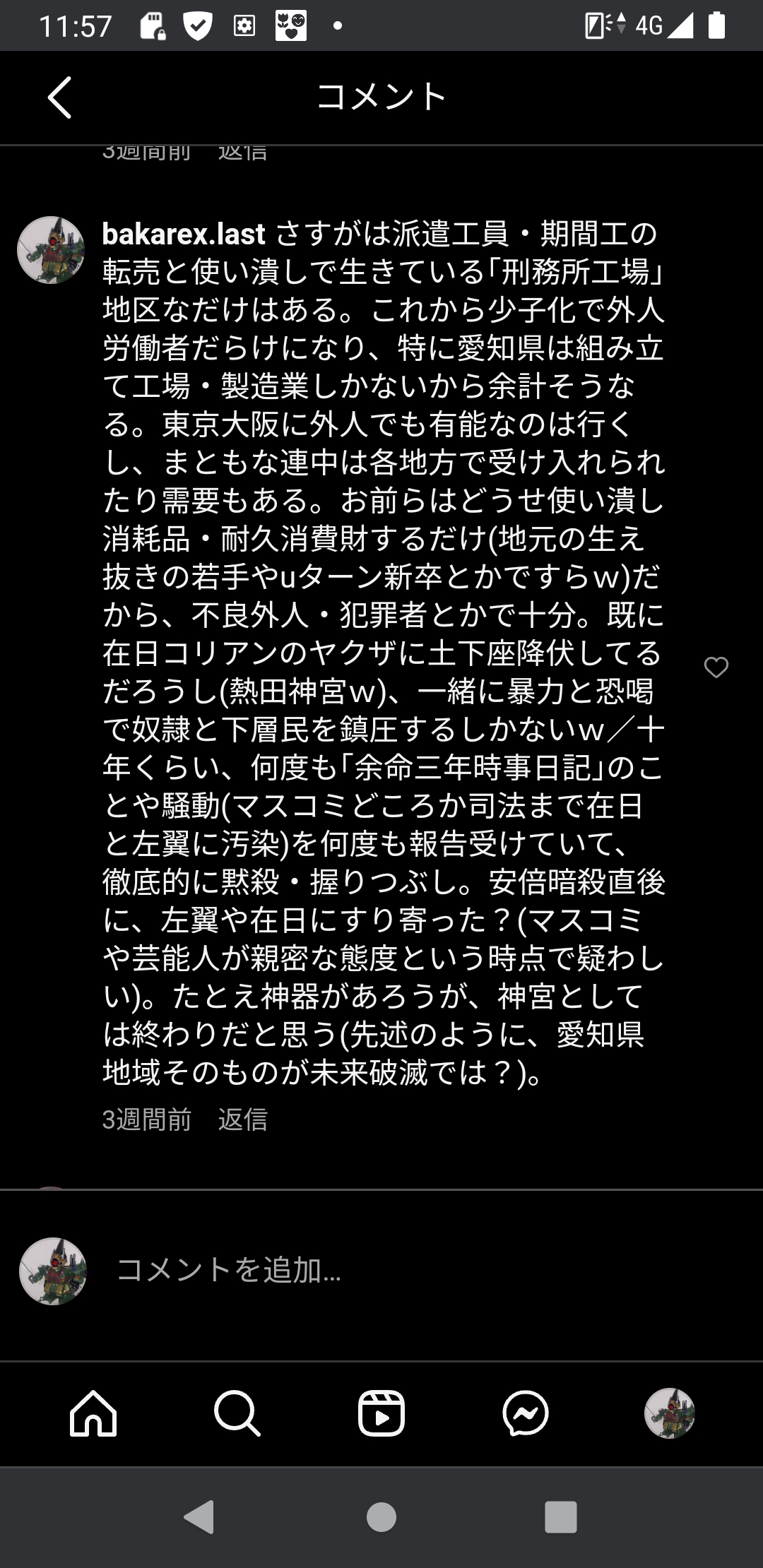Like the comment by bakarex.last
763x1568 pixels.
(x=716, y=667)
